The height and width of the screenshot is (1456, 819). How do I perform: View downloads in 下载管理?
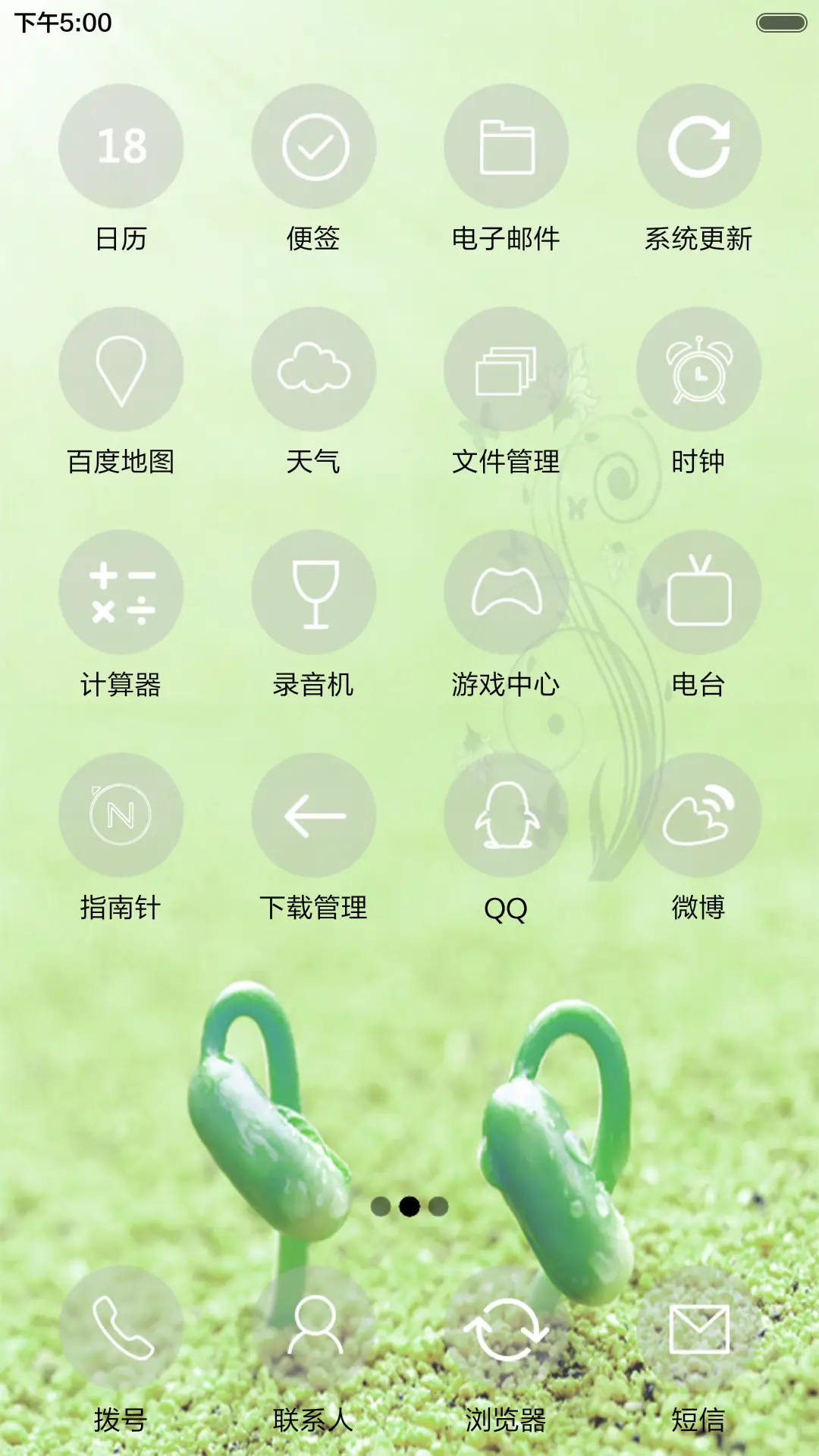click(313, 813)
